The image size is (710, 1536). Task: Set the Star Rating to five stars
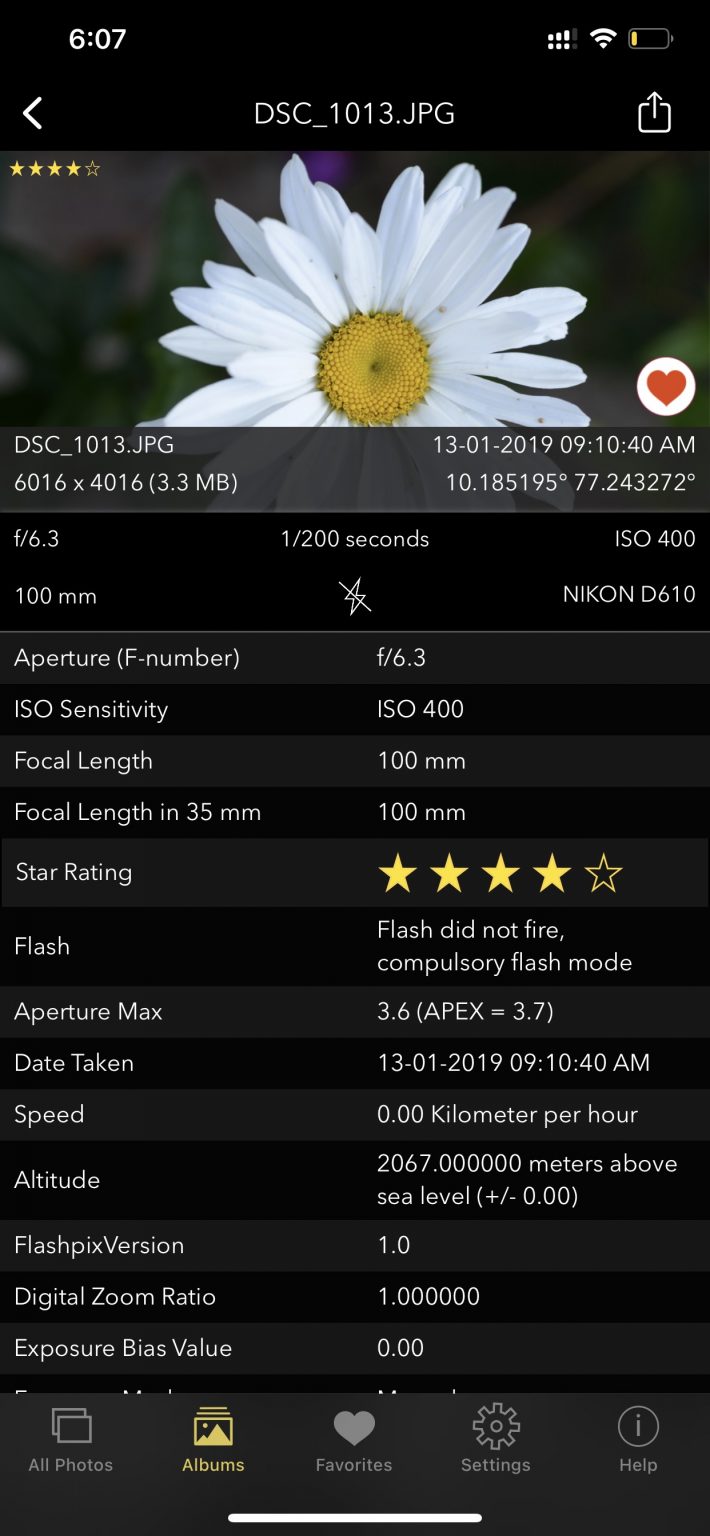click(603, 875)
